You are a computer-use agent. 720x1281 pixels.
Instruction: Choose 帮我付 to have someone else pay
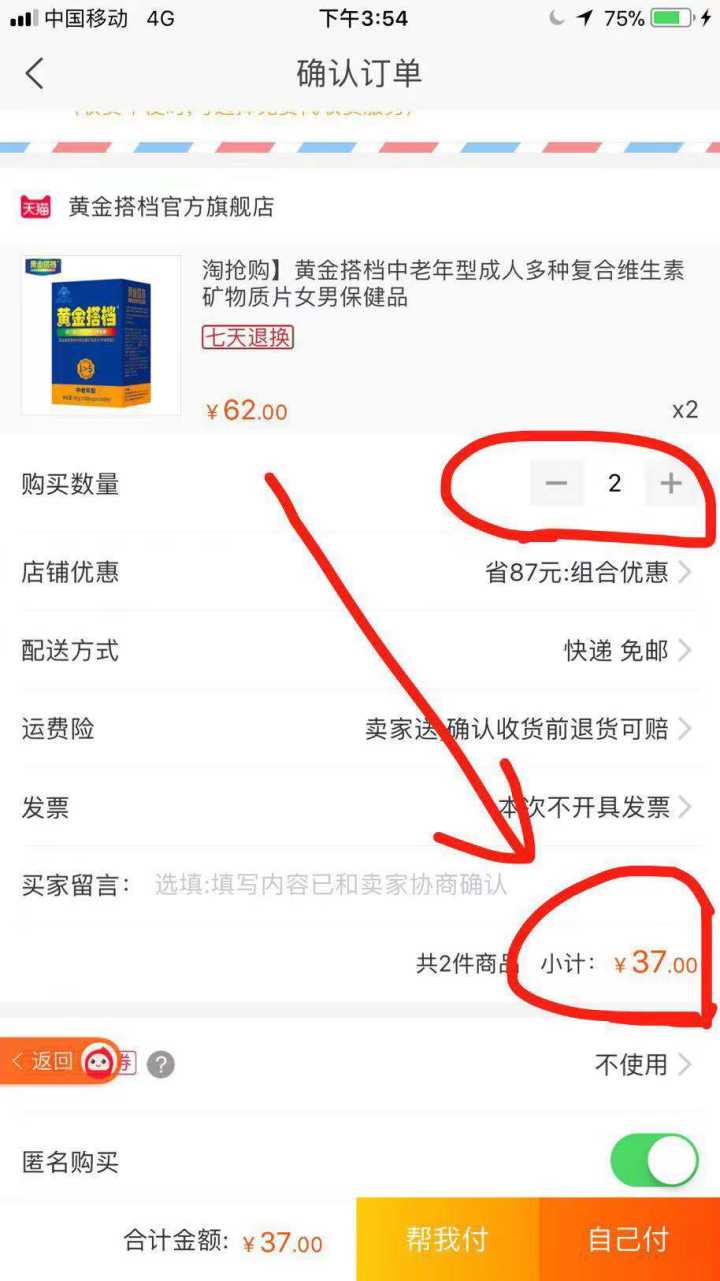tap(447, 1240)
